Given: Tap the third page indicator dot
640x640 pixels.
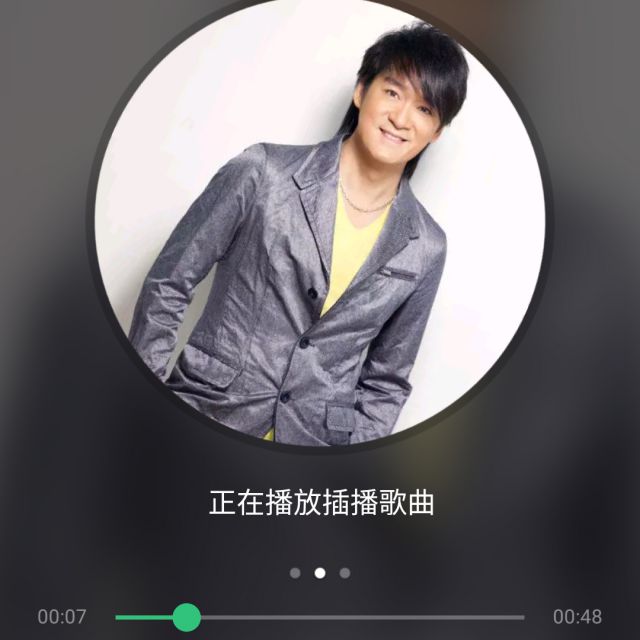Looking at the screenshot, I should tap(345, 573).
